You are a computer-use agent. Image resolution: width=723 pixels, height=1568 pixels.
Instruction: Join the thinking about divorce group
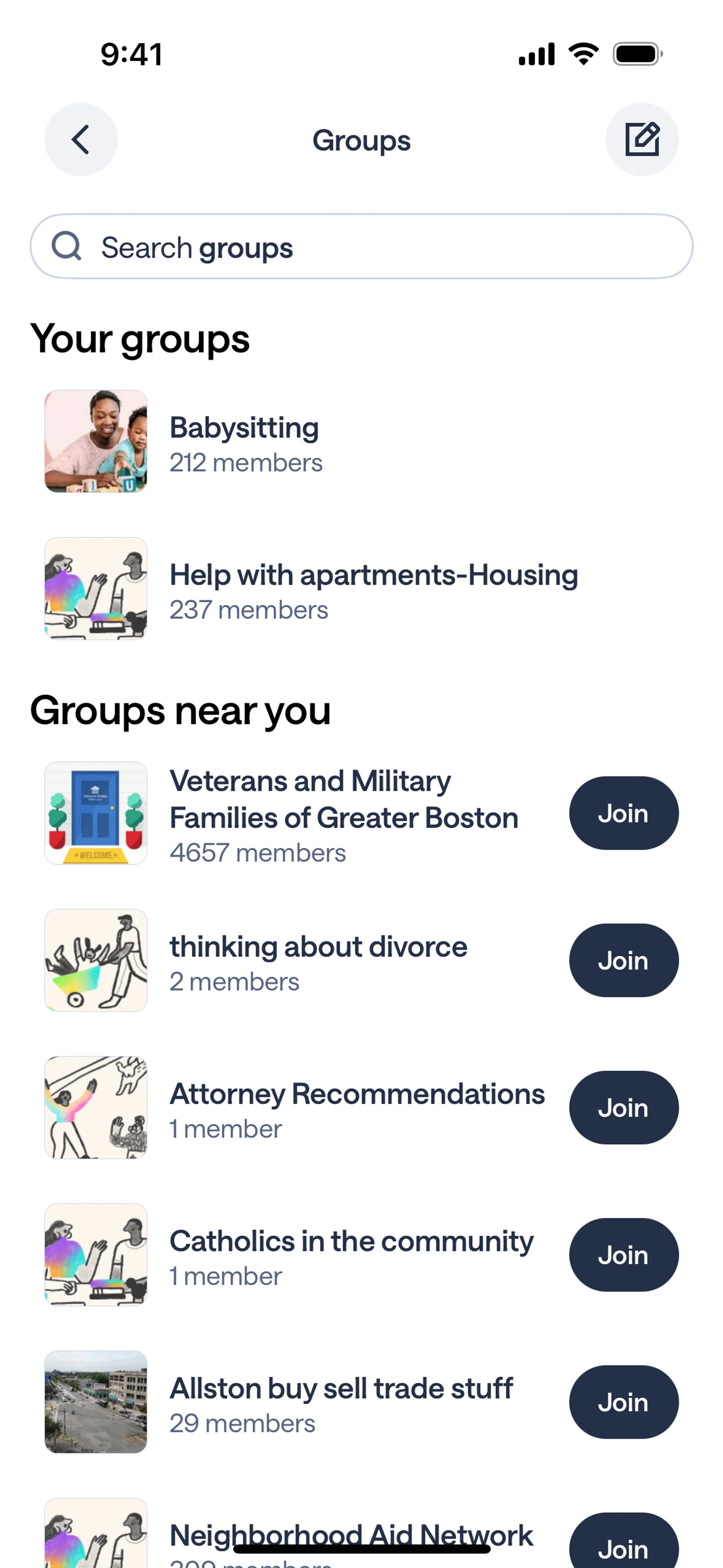[x=623, y=961]
